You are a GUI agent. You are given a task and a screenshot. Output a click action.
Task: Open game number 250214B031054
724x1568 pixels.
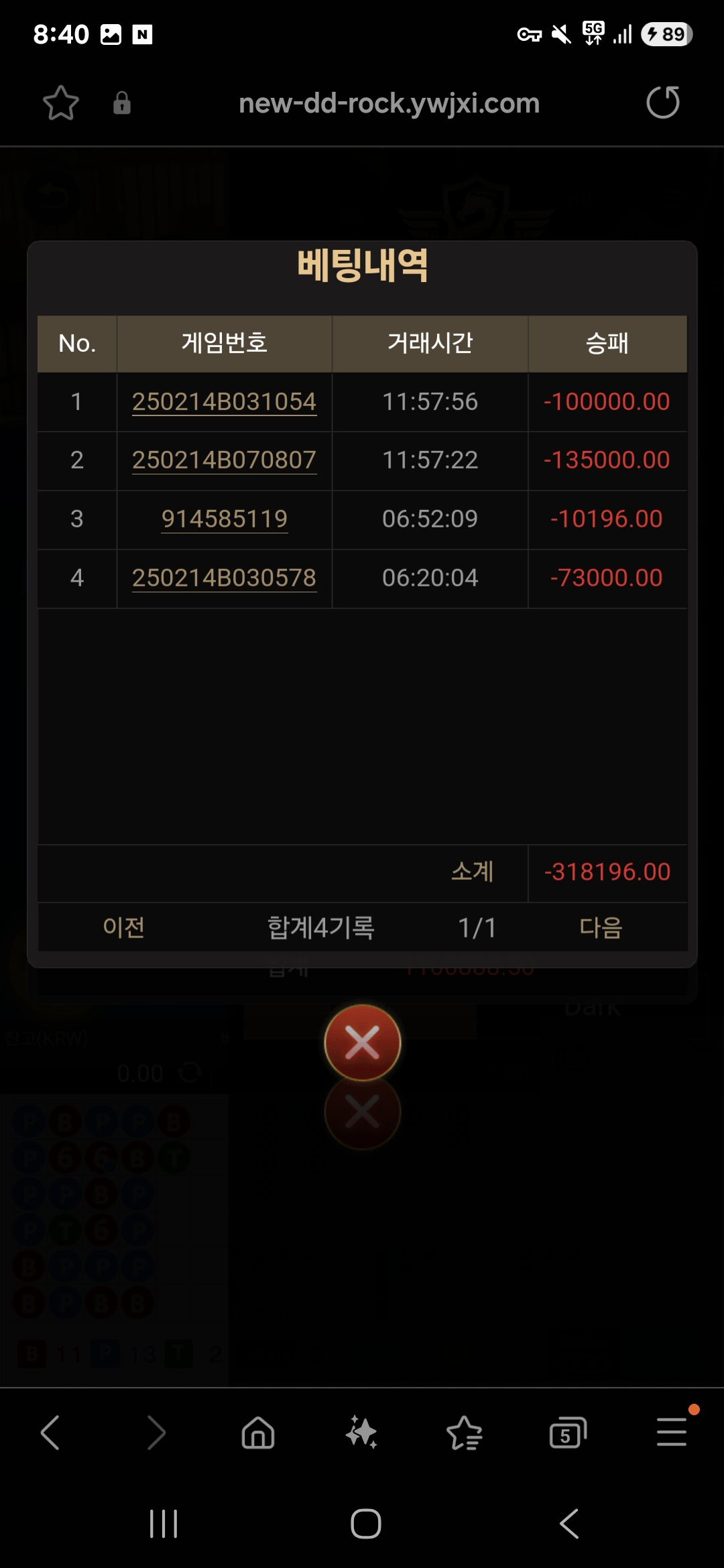(224, 402)
